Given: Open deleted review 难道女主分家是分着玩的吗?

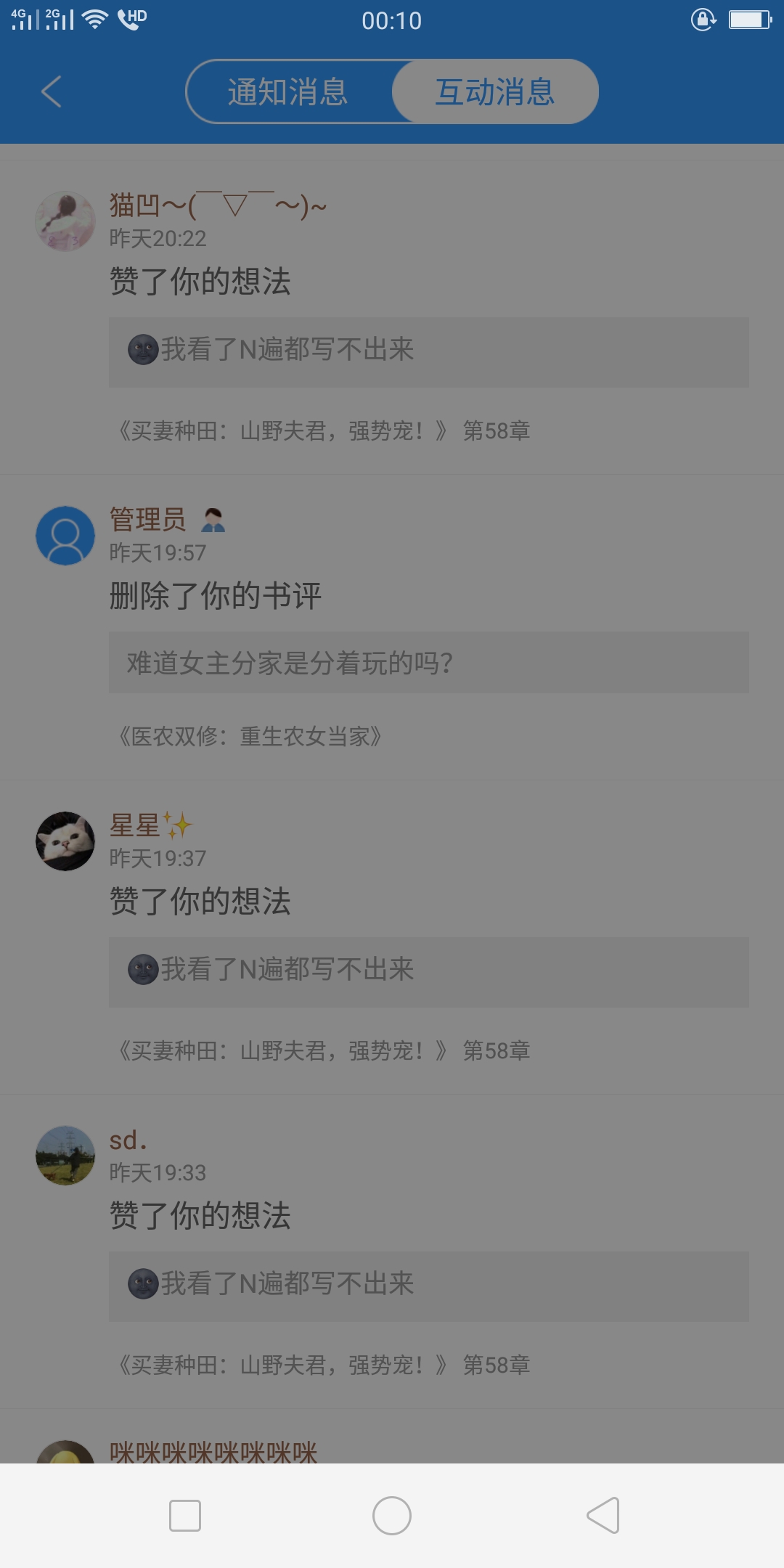Looking at the screenshot, I should coord(428,663).
